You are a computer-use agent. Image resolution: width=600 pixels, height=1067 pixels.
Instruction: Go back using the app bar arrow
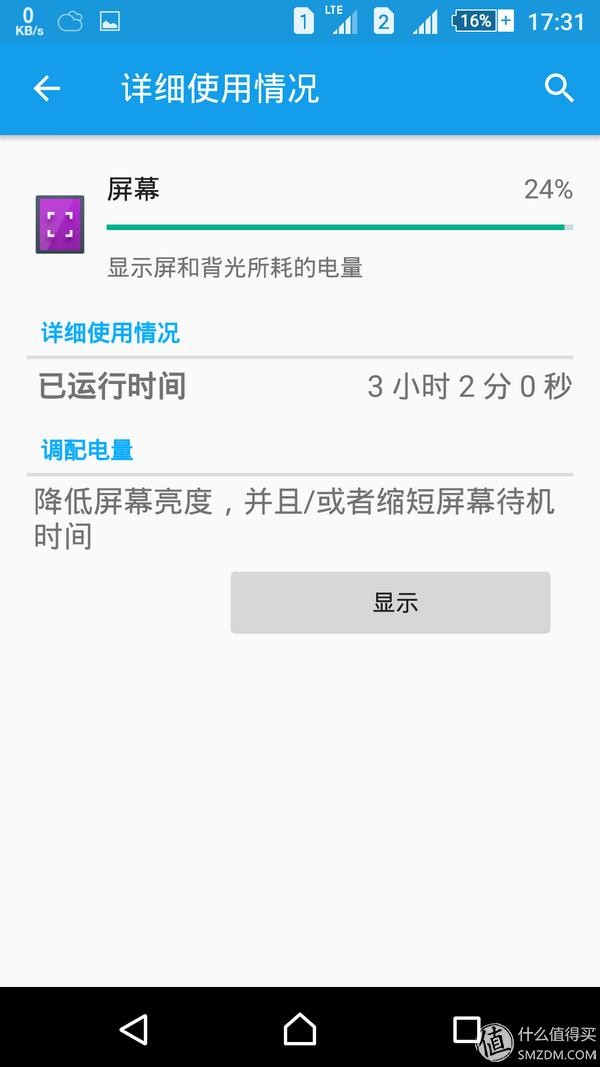tap(47, 88)
